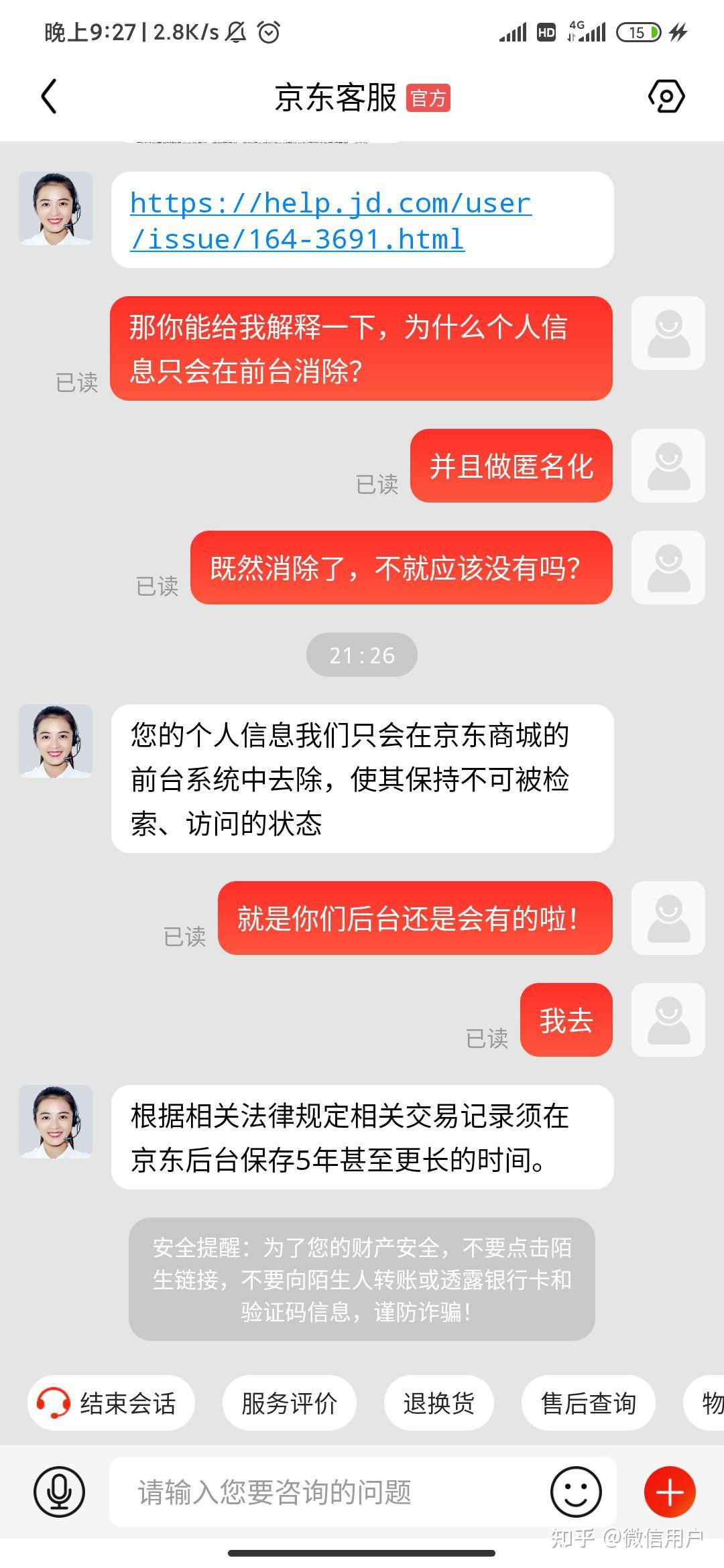Open 售后查询 quick action

588,1402
